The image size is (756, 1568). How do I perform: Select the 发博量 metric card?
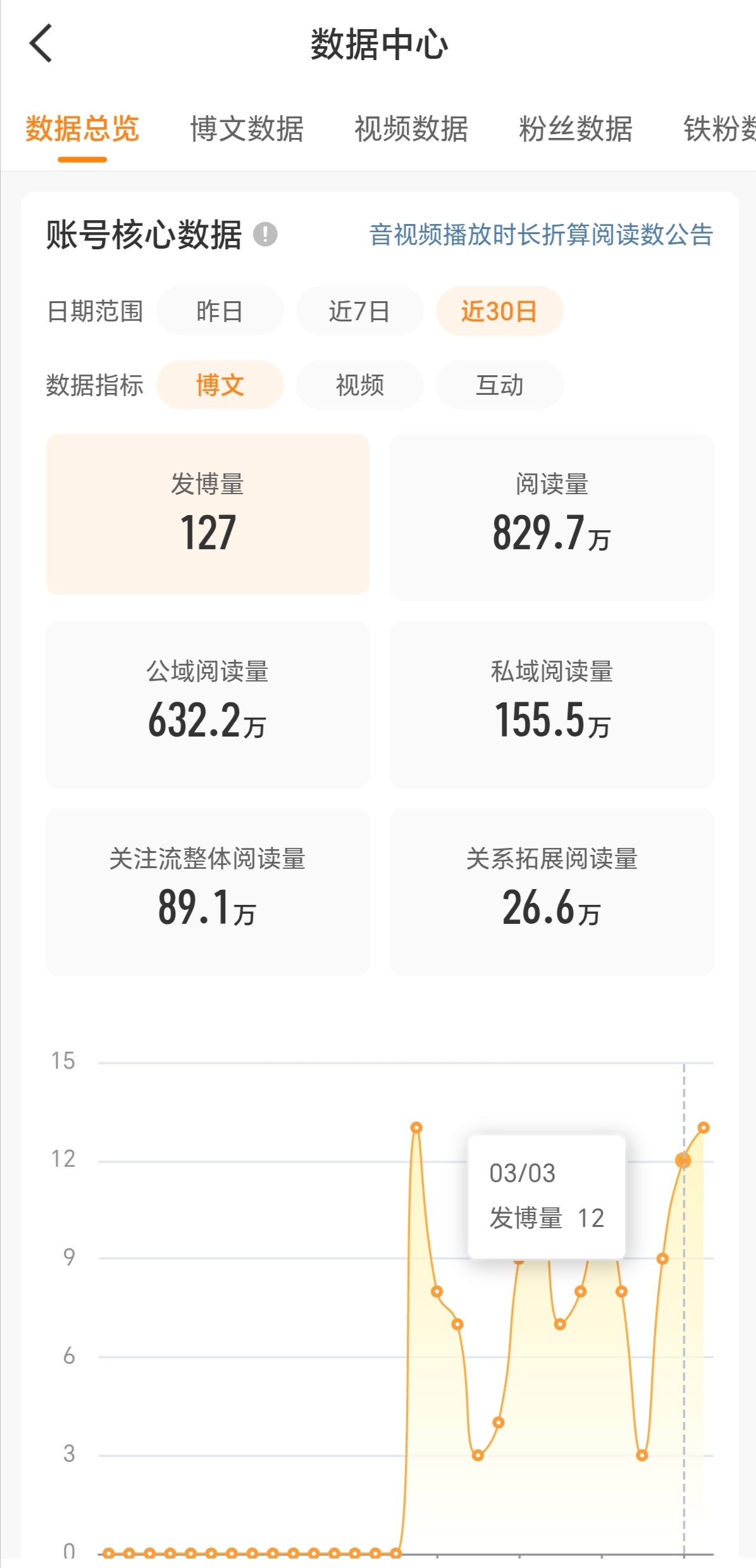point(207,514)
